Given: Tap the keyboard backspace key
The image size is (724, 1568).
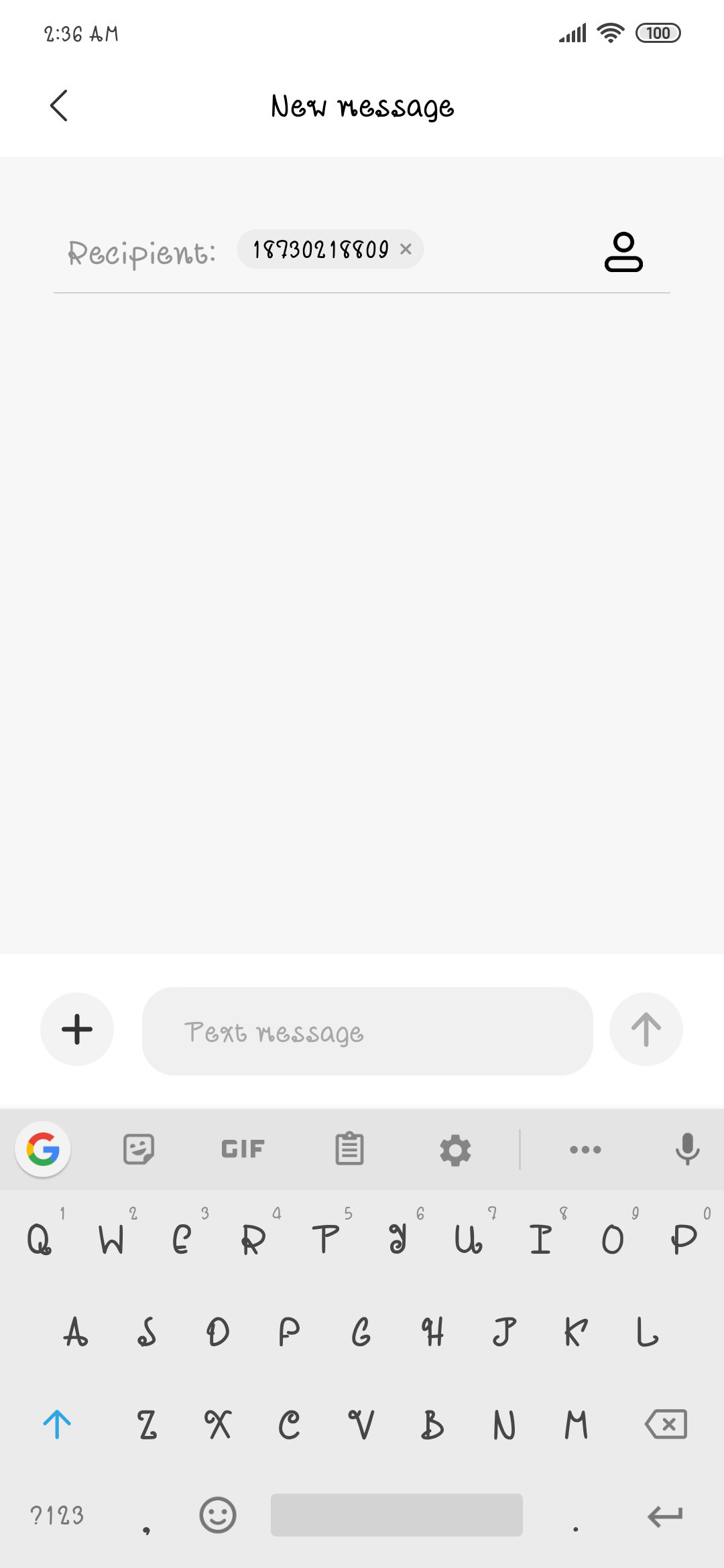Looking at the screenshot, I should (x=666, y=1424).
